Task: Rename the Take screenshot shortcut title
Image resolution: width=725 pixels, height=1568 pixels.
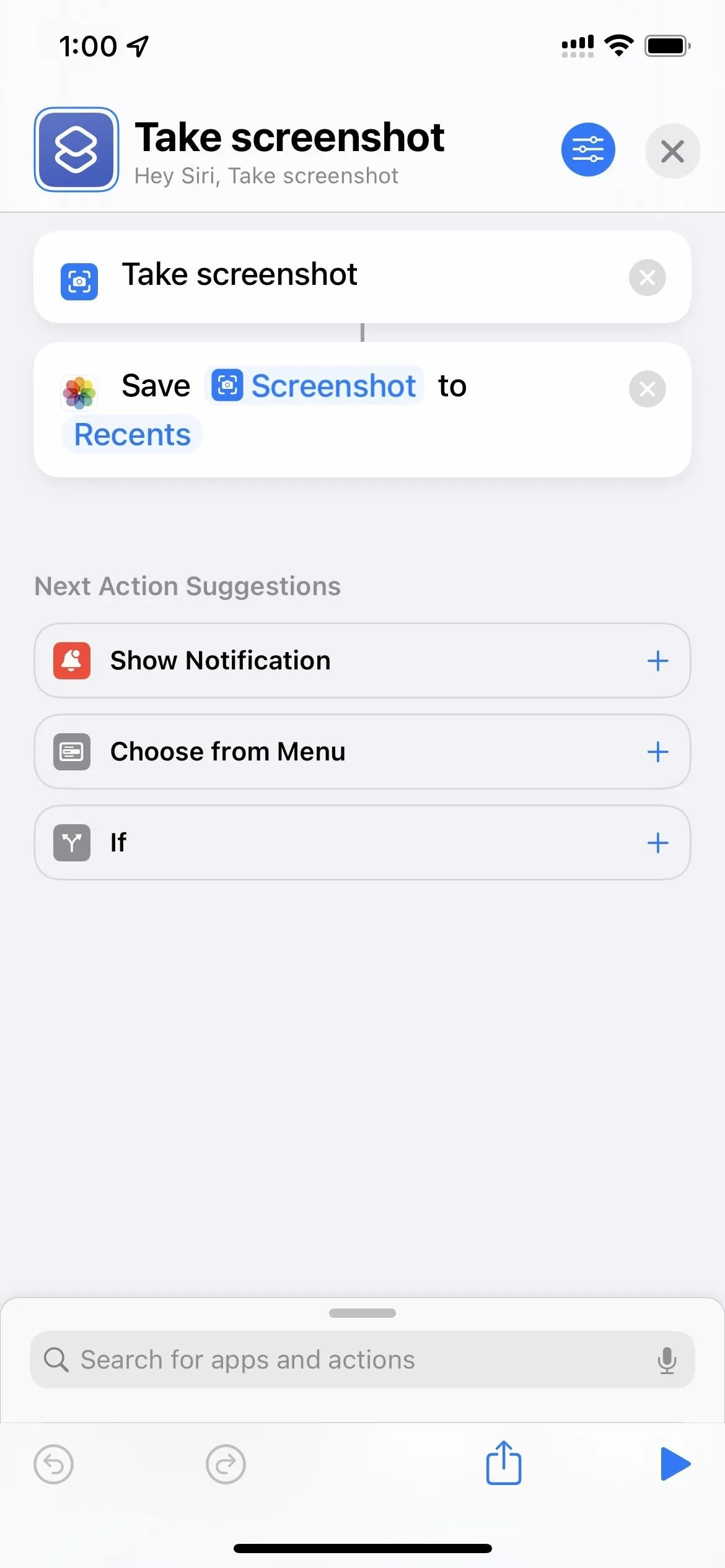Action: [289, 137]
